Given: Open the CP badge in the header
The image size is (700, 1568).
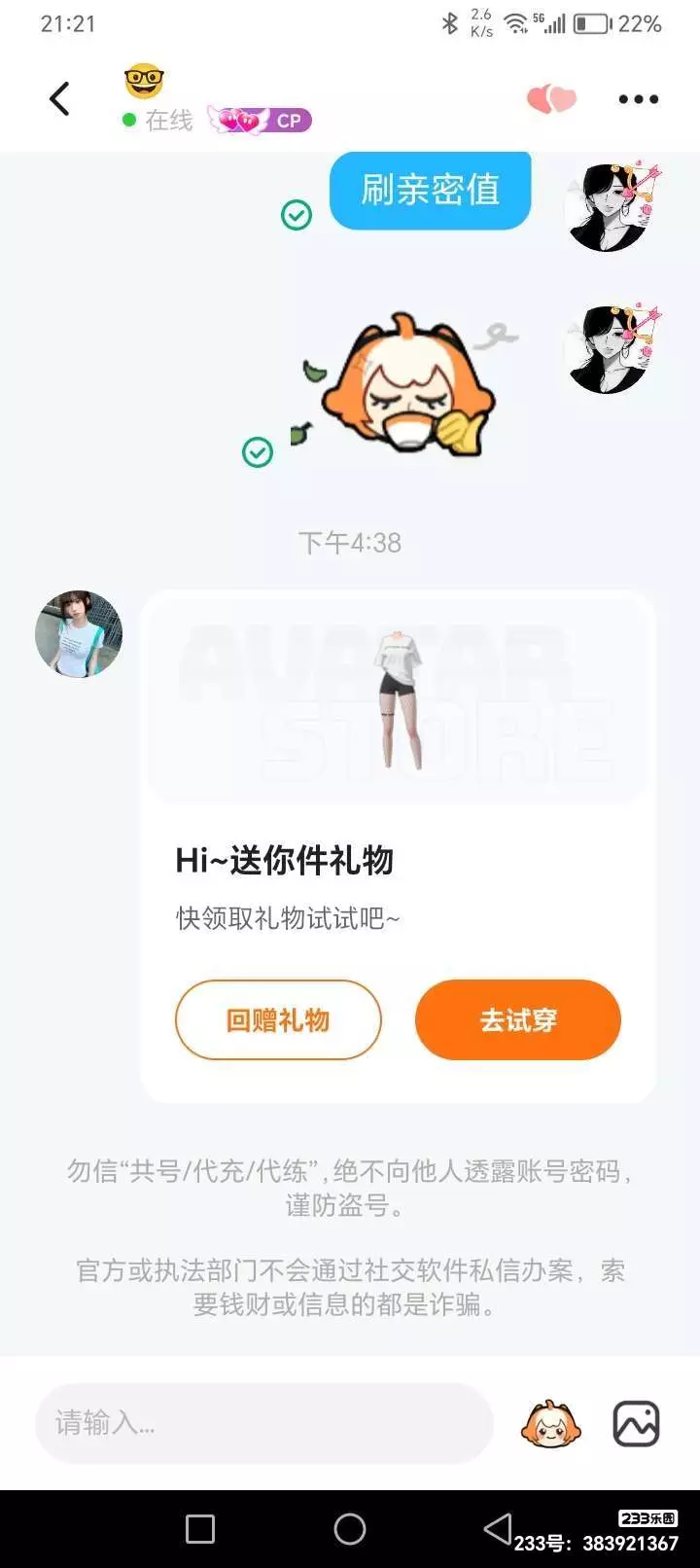Looking at the screenshot, I should [260, 121].
